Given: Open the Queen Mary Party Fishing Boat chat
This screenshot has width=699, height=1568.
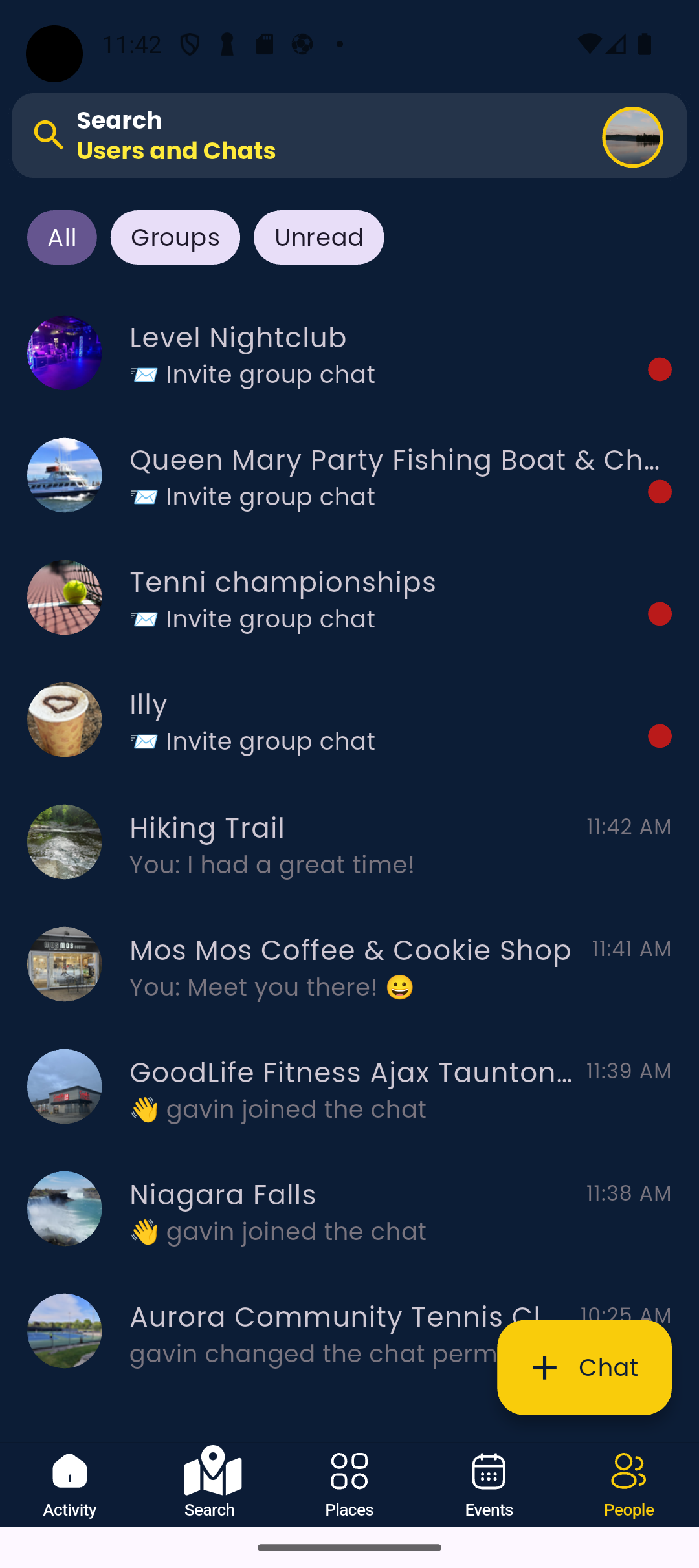Looking at the screenshot, I should [349, 475].
